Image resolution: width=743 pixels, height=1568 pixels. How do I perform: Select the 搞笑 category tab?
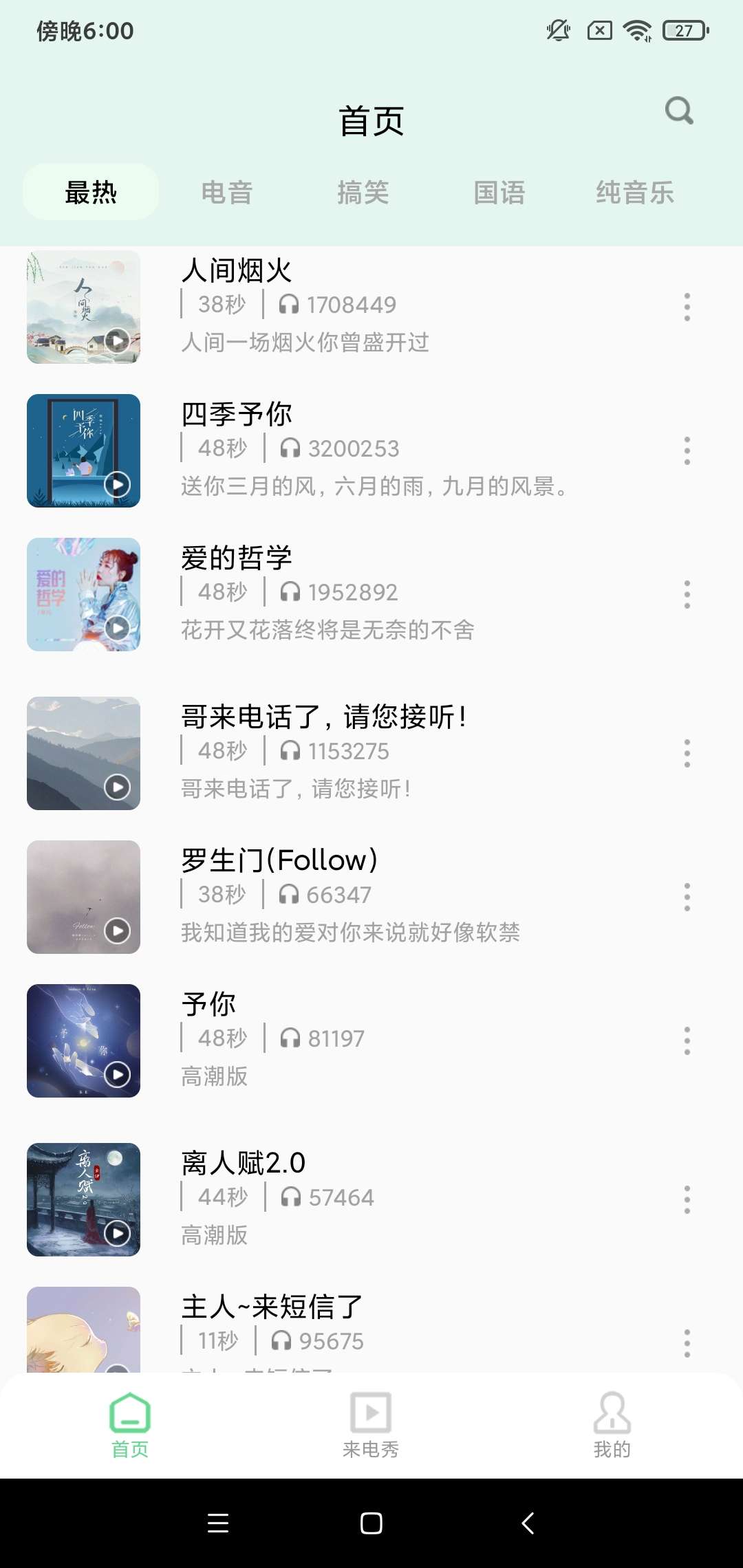(363, 193)
